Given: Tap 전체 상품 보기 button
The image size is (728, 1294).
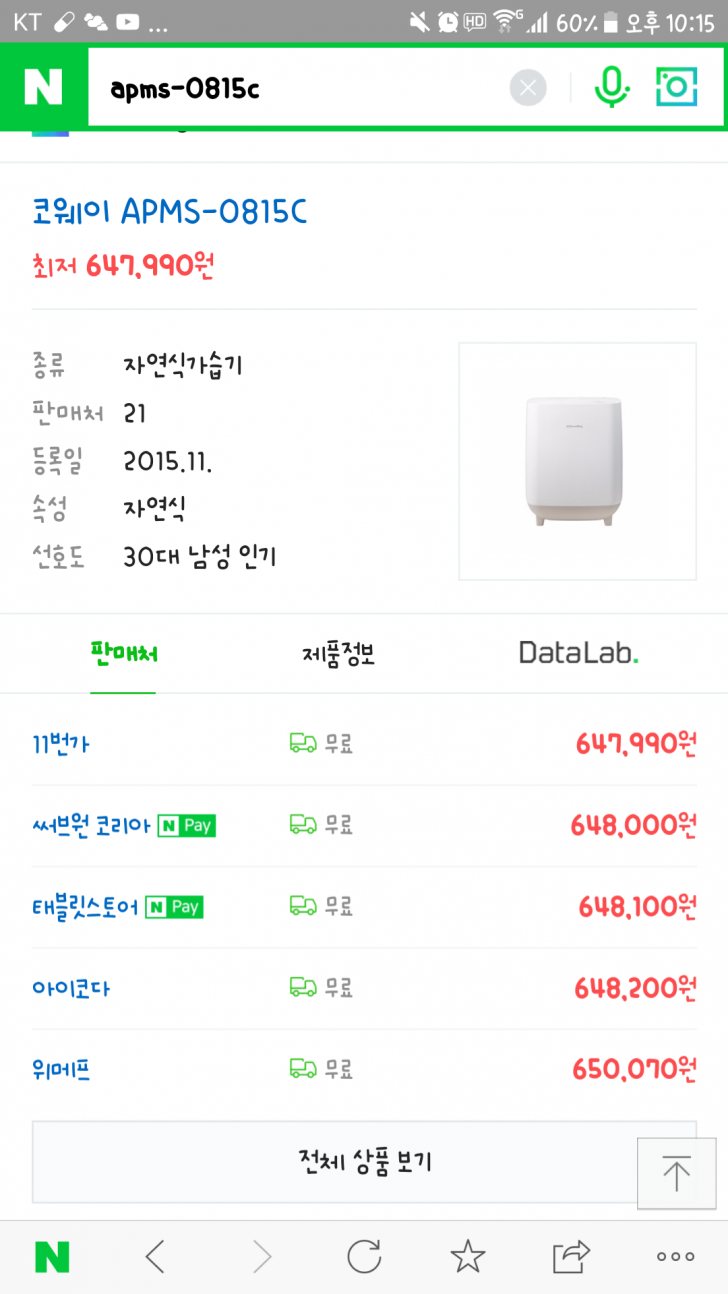Looking at the screenshot, I should (x=364, y=1162).
